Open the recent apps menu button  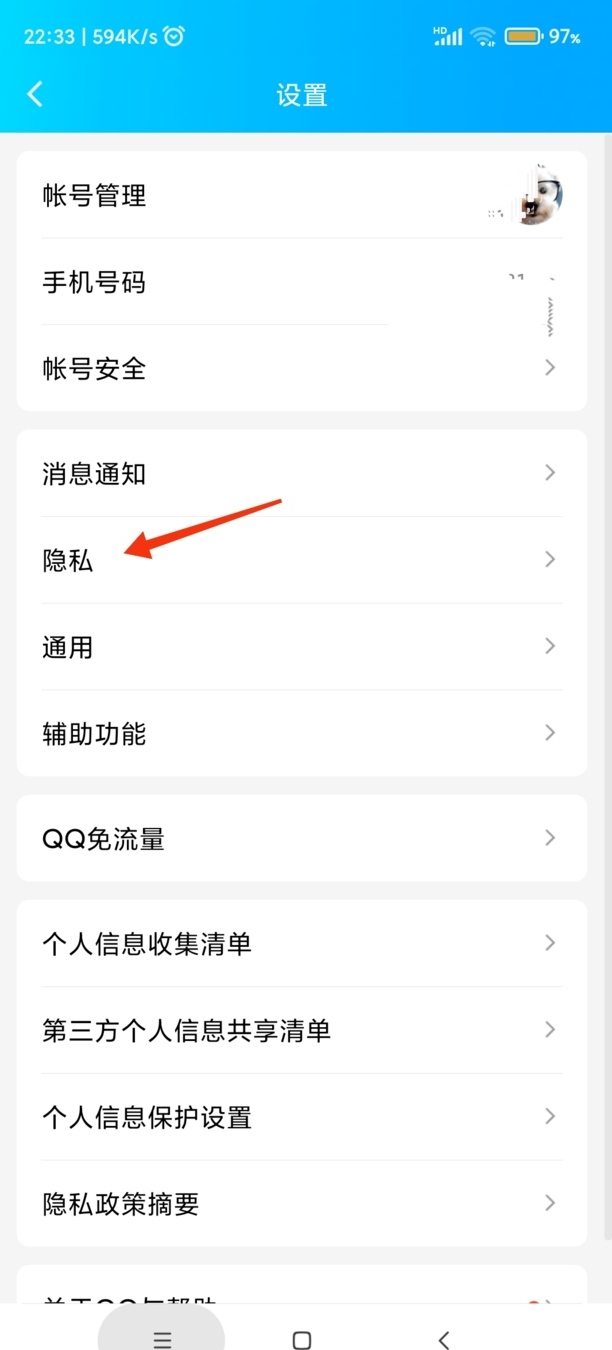[162, 1340]
